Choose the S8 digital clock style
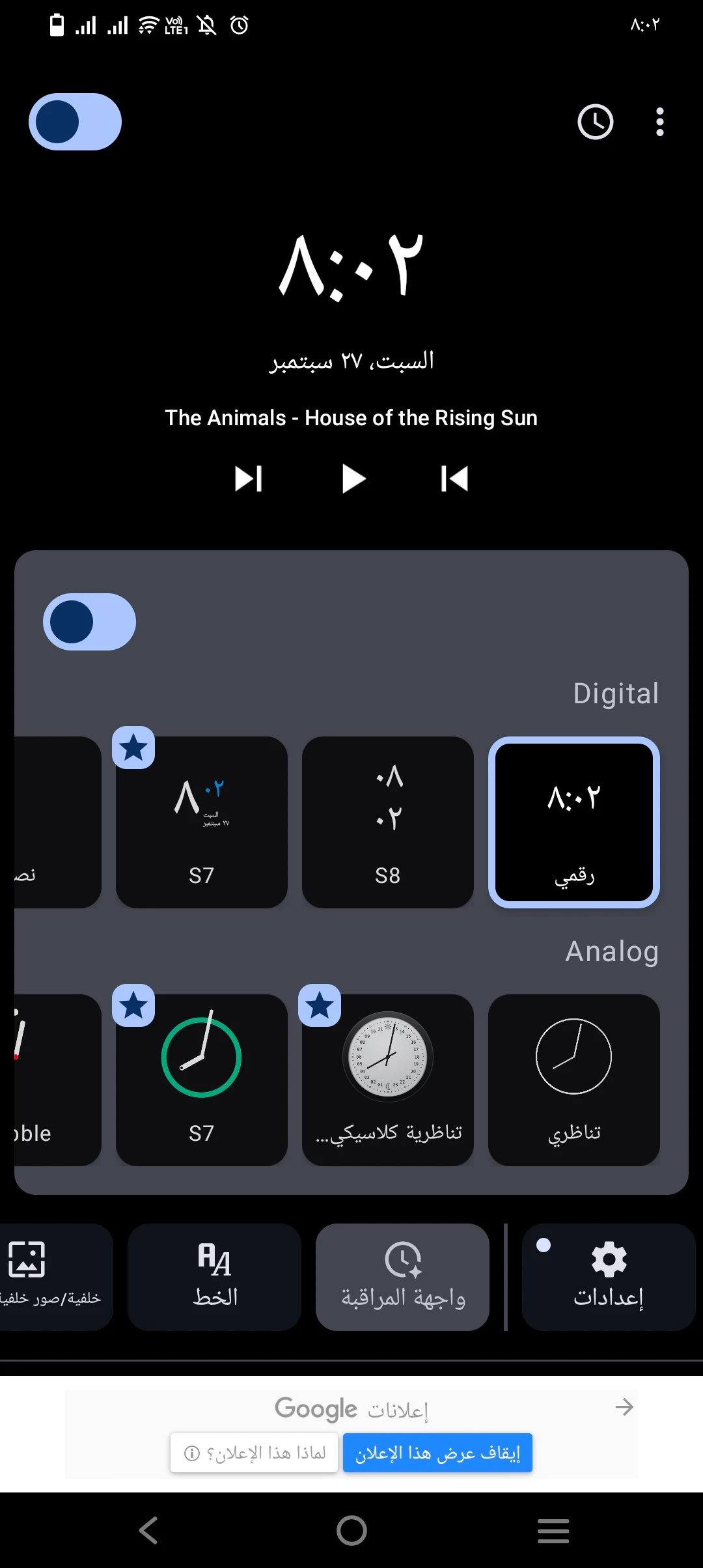 tap(387, 822)
